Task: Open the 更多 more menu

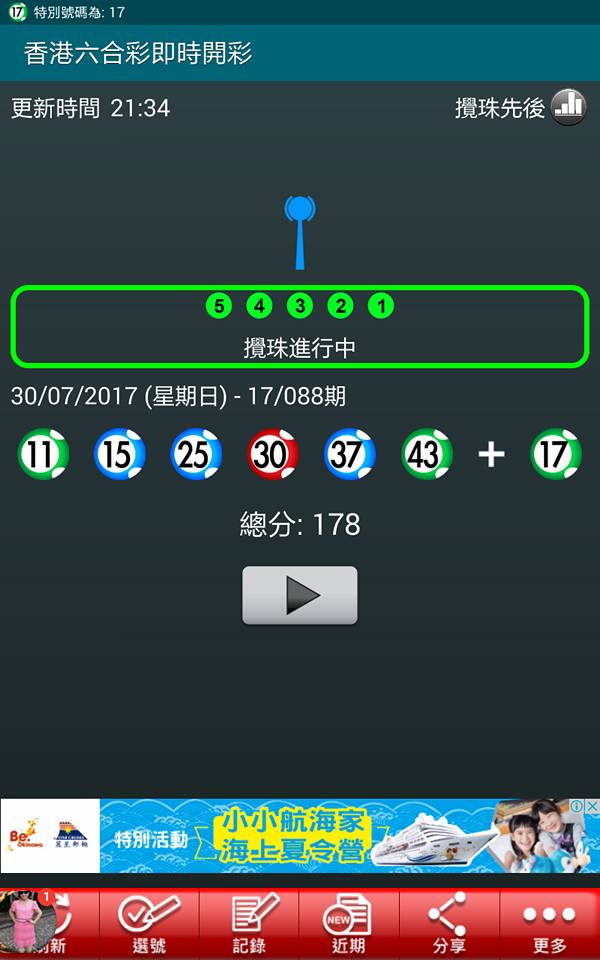Action: click(549, 924)
